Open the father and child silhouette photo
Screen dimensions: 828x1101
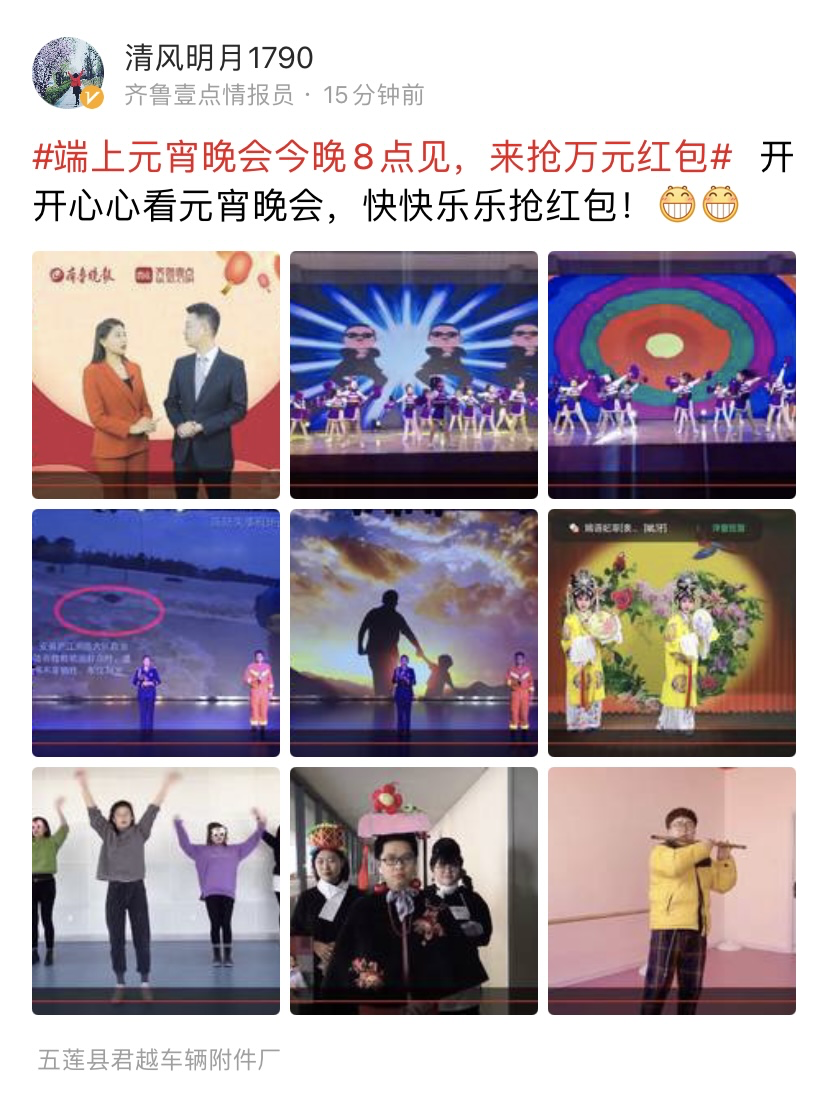414,633
